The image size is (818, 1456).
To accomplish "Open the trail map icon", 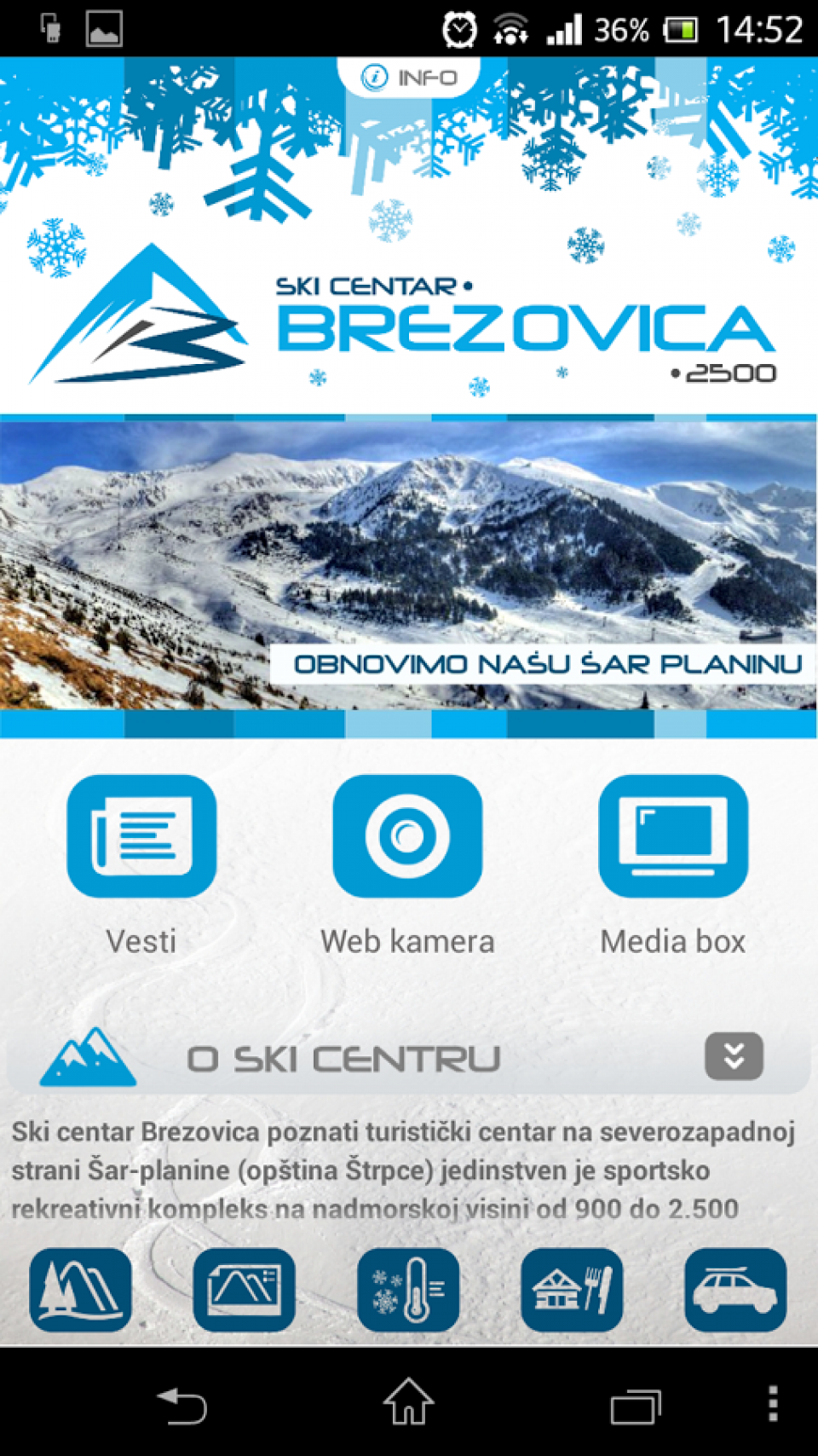I will pyautogui.click(x=245, y=1290).
